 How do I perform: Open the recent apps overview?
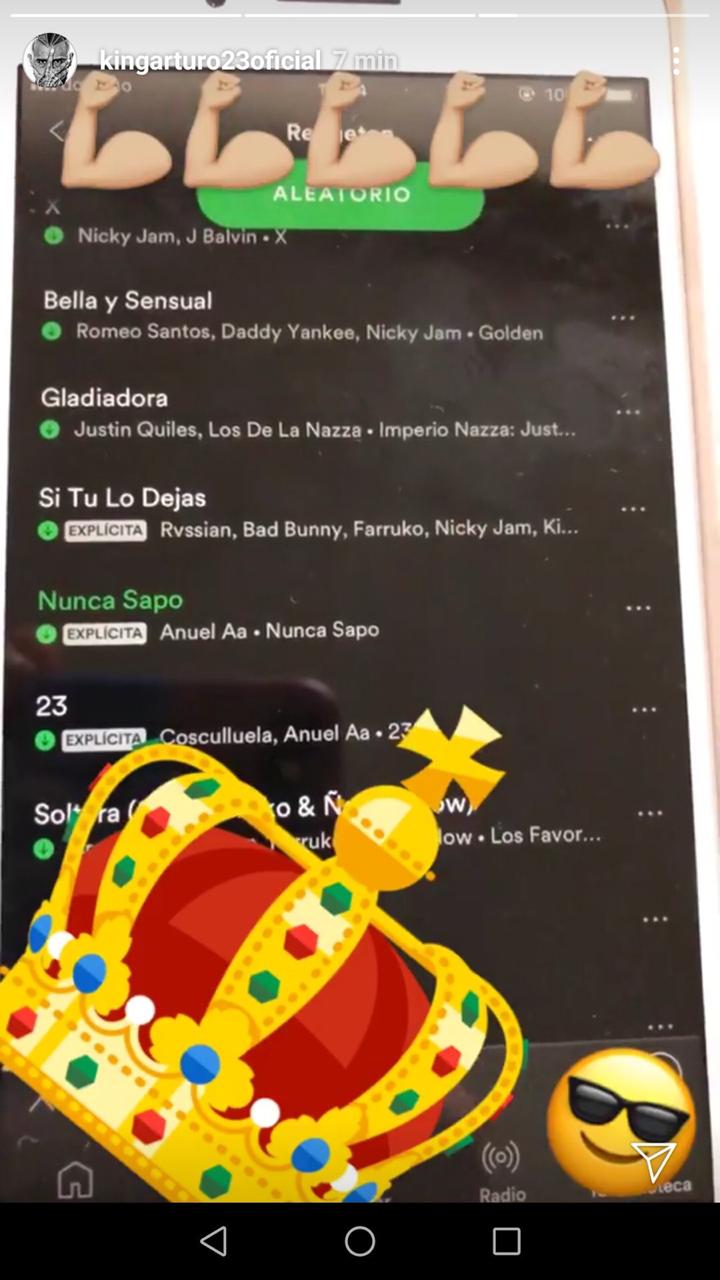506,1241
